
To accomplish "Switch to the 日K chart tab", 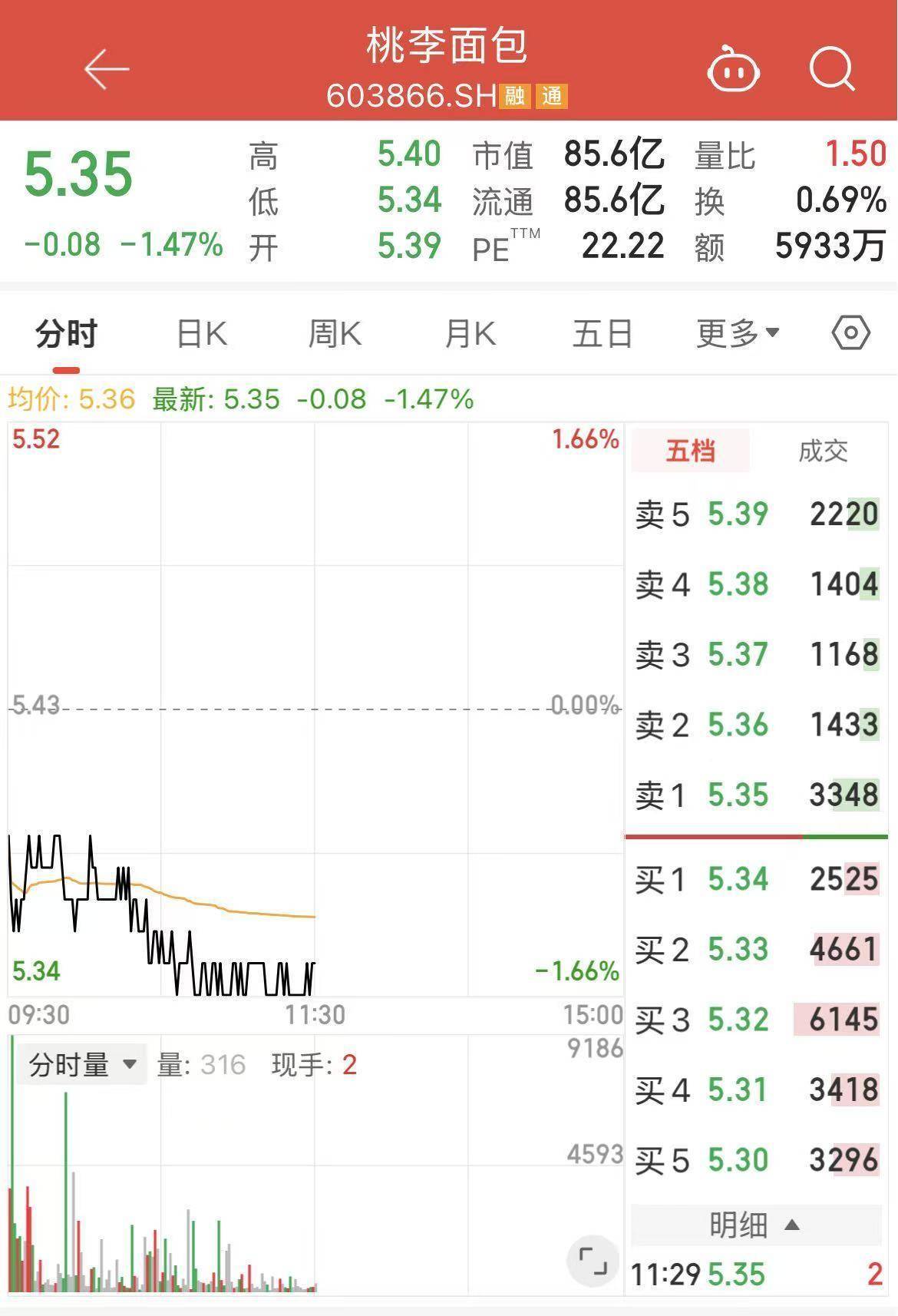I will pyautogui.click(x=201, y=334).
